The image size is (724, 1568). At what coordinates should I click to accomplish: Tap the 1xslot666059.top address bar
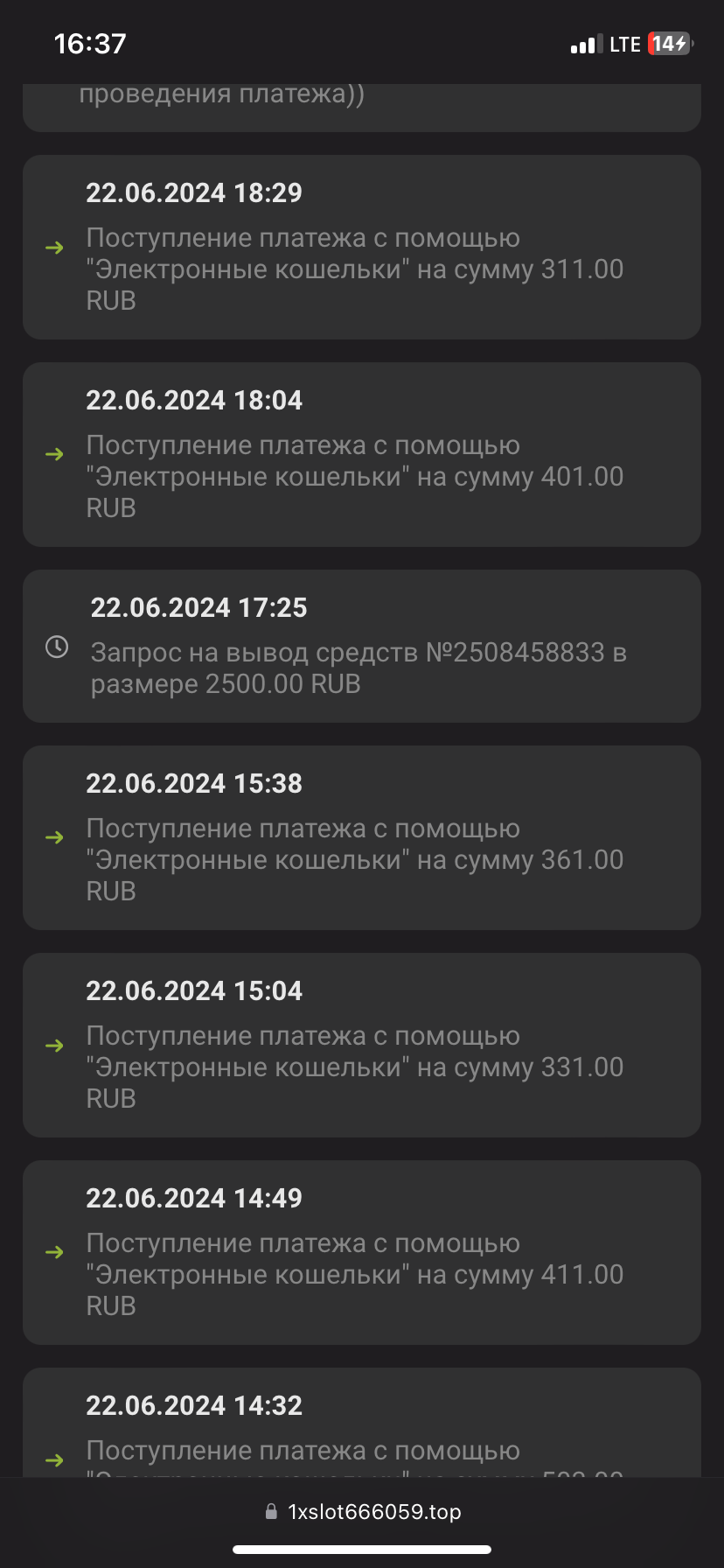pyautogui.click(x=362, y=1511)
